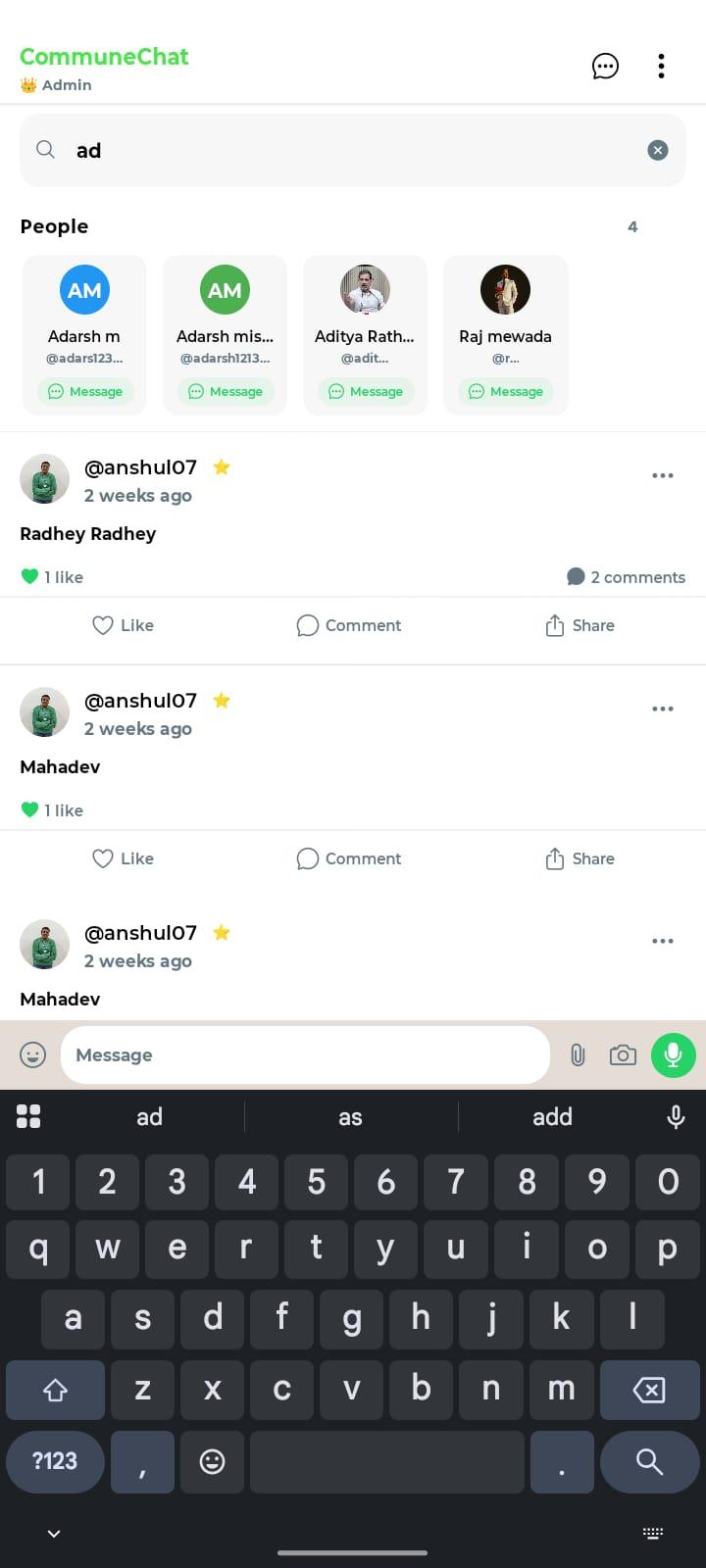
Task: Open the three-dot overflow menu in header
Action: 662,67
